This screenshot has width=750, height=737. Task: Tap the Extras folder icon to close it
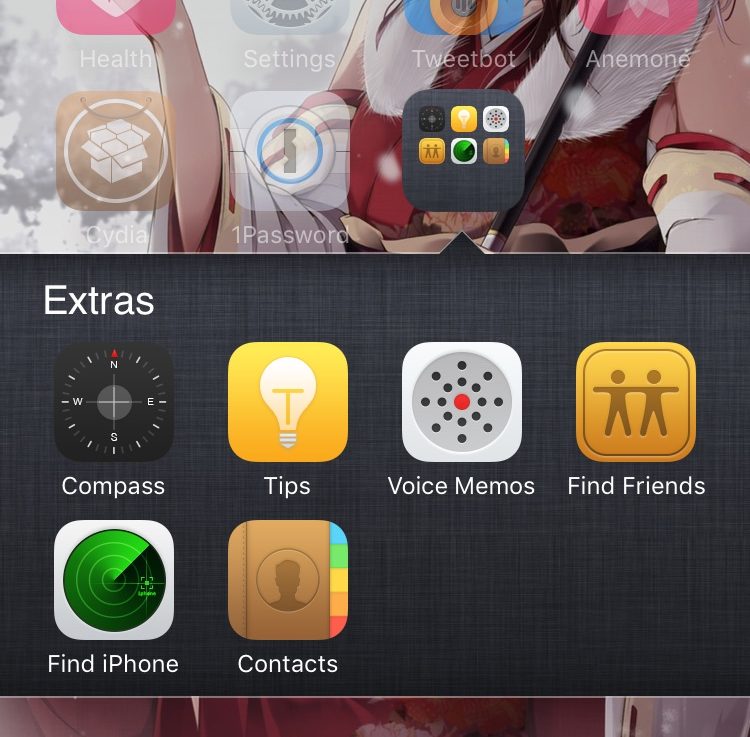[463, 150]
